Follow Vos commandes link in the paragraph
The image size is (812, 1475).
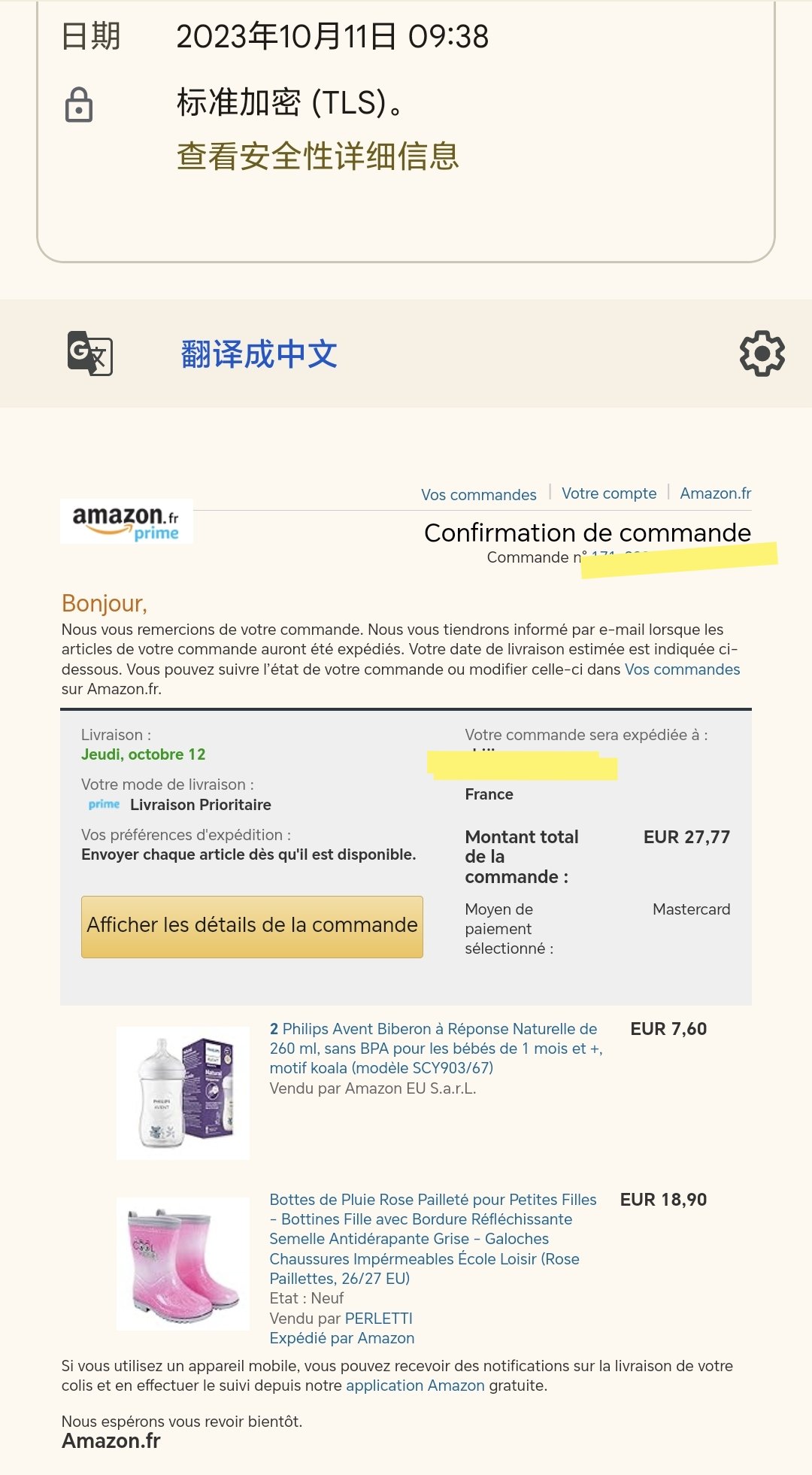tap(683, 669)
